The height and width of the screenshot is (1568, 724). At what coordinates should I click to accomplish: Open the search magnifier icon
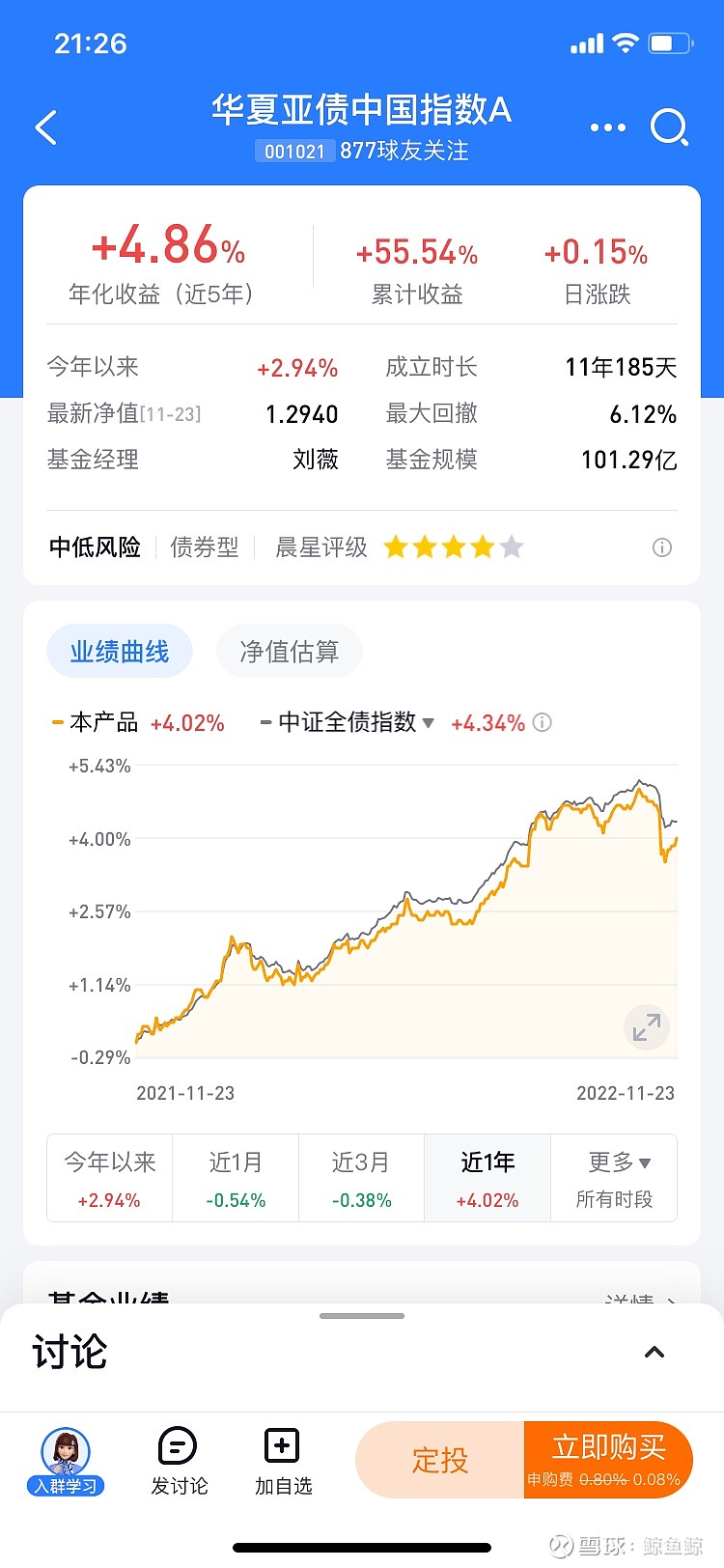[670, 127]
